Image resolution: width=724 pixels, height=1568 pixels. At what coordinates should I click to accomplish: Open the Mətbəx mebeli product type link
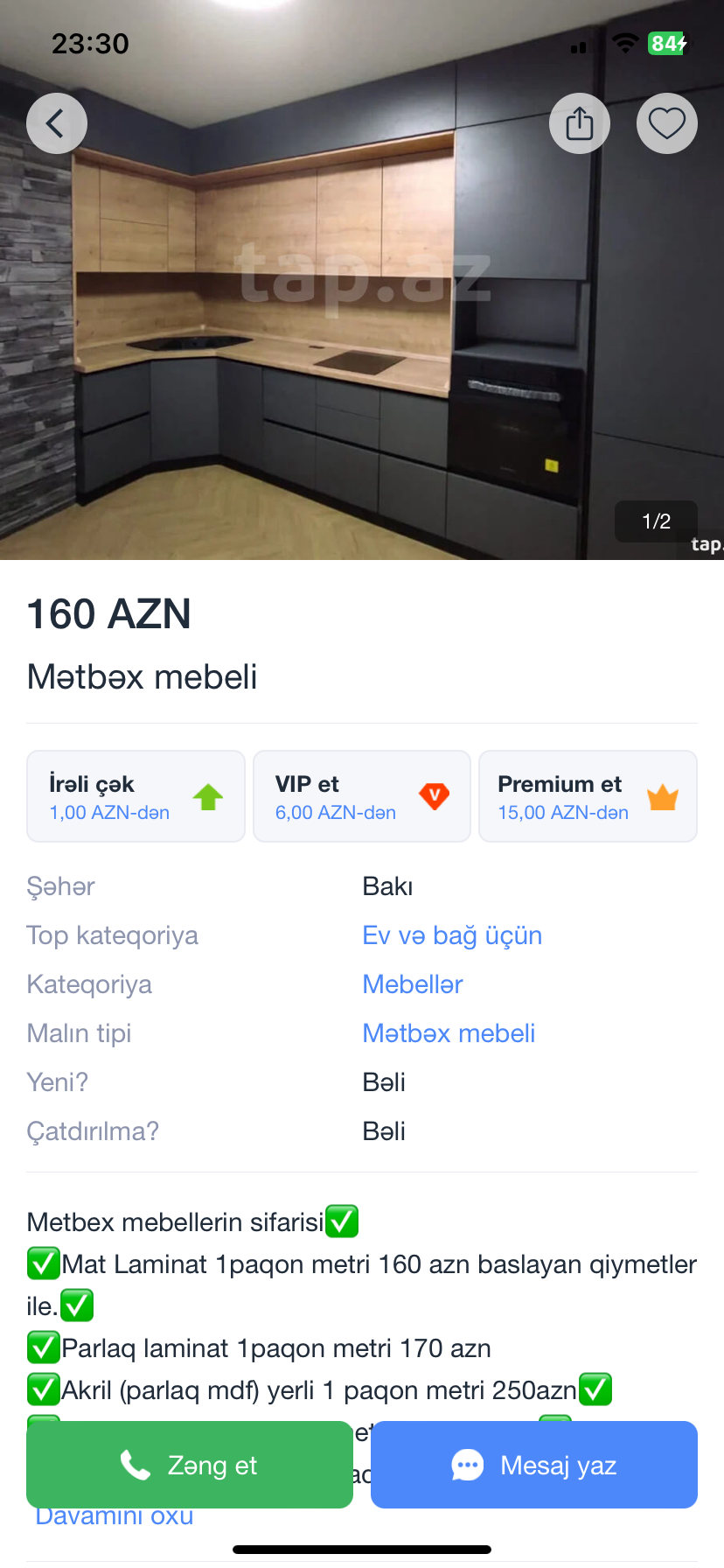(449, 1033)
